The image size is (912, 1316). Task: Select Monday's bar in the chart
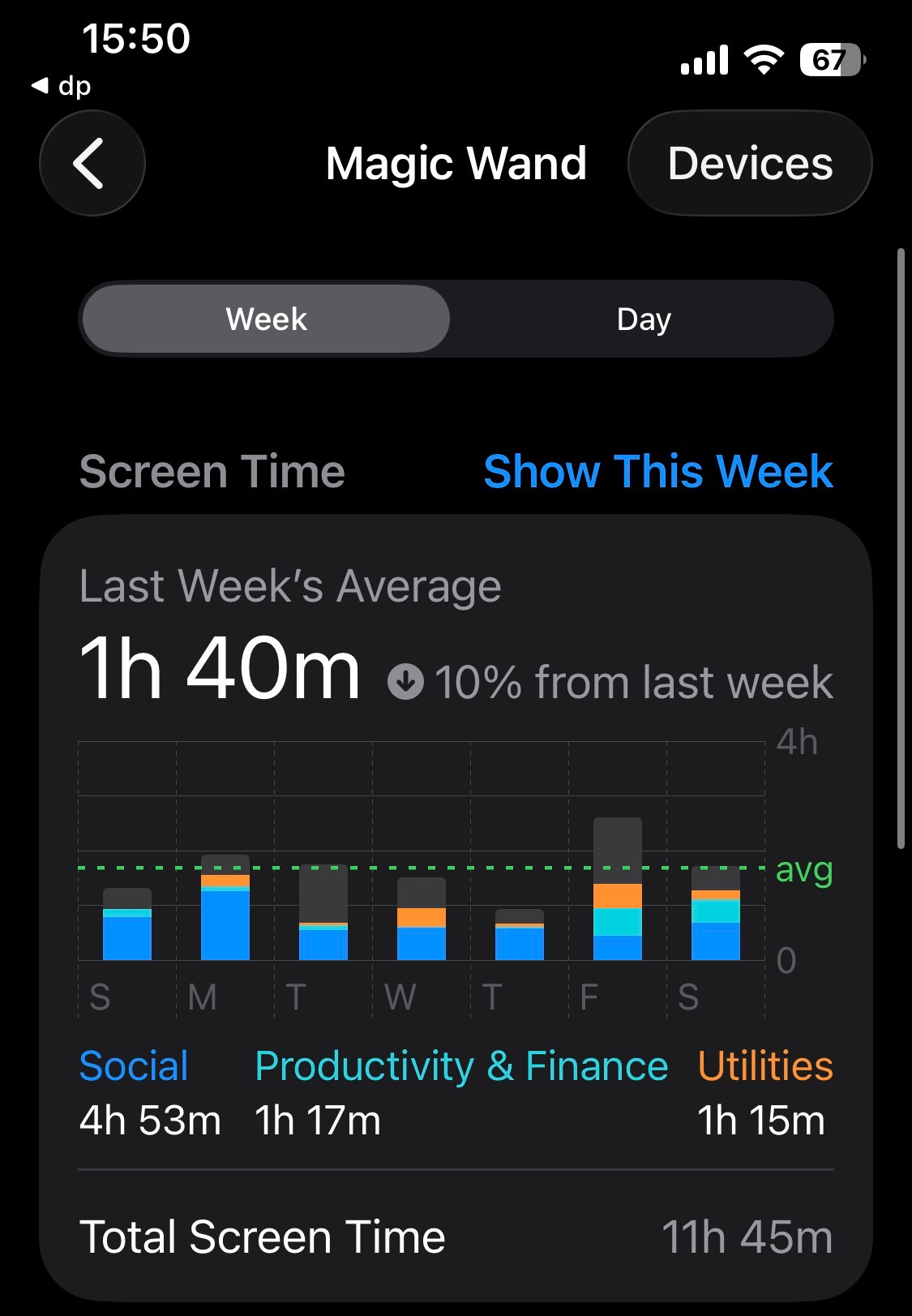225,908
